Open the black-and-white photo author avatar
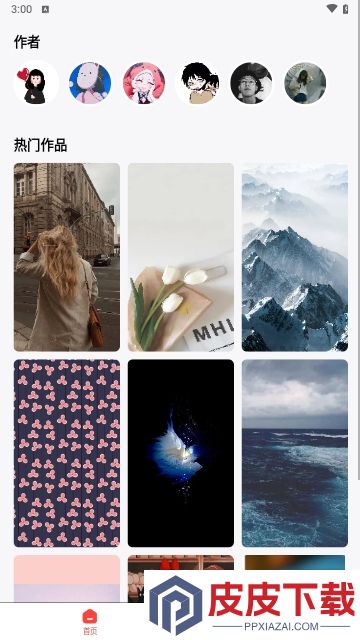 [x=251, y=83]
